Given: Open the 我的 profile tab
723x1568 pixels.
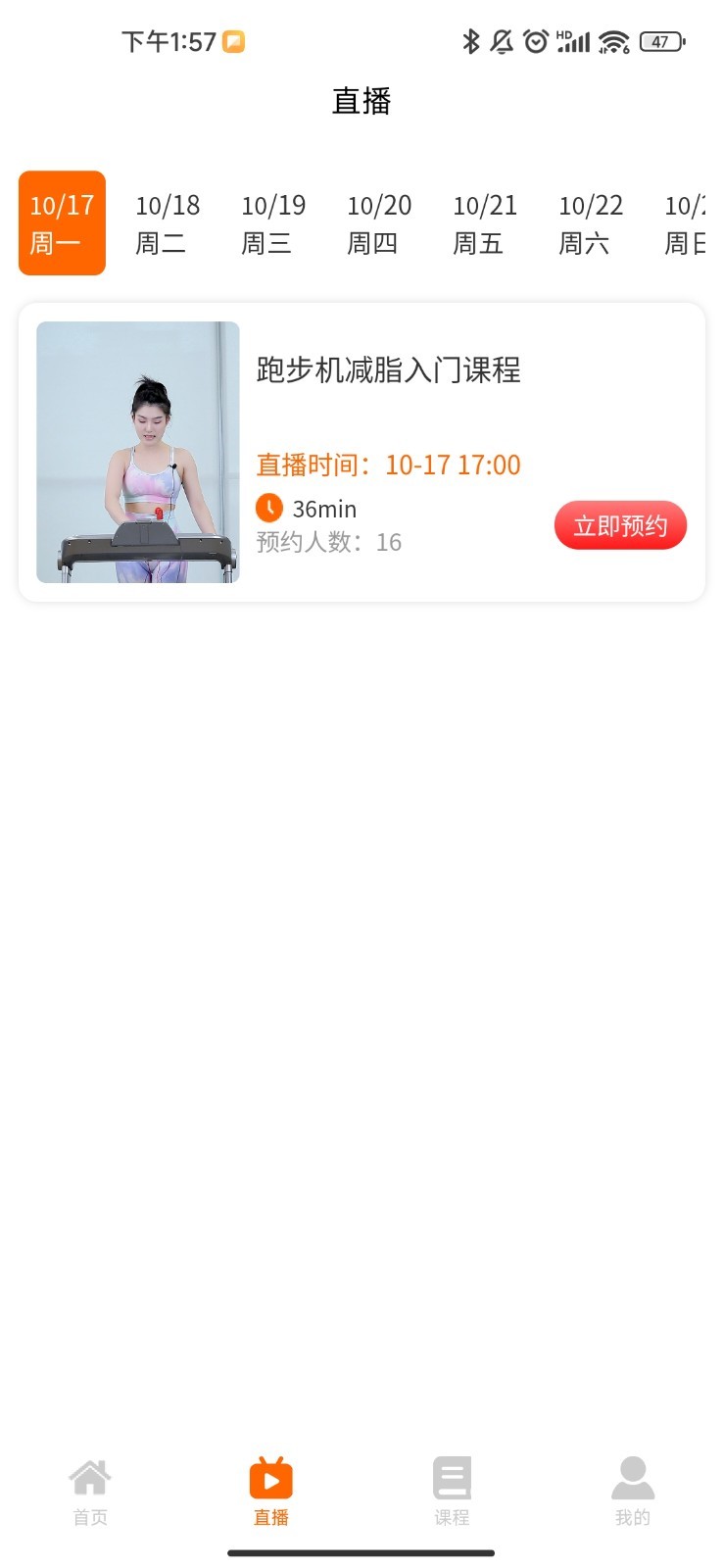Looking at the screenshot, I should click(x=632, y=1491).
